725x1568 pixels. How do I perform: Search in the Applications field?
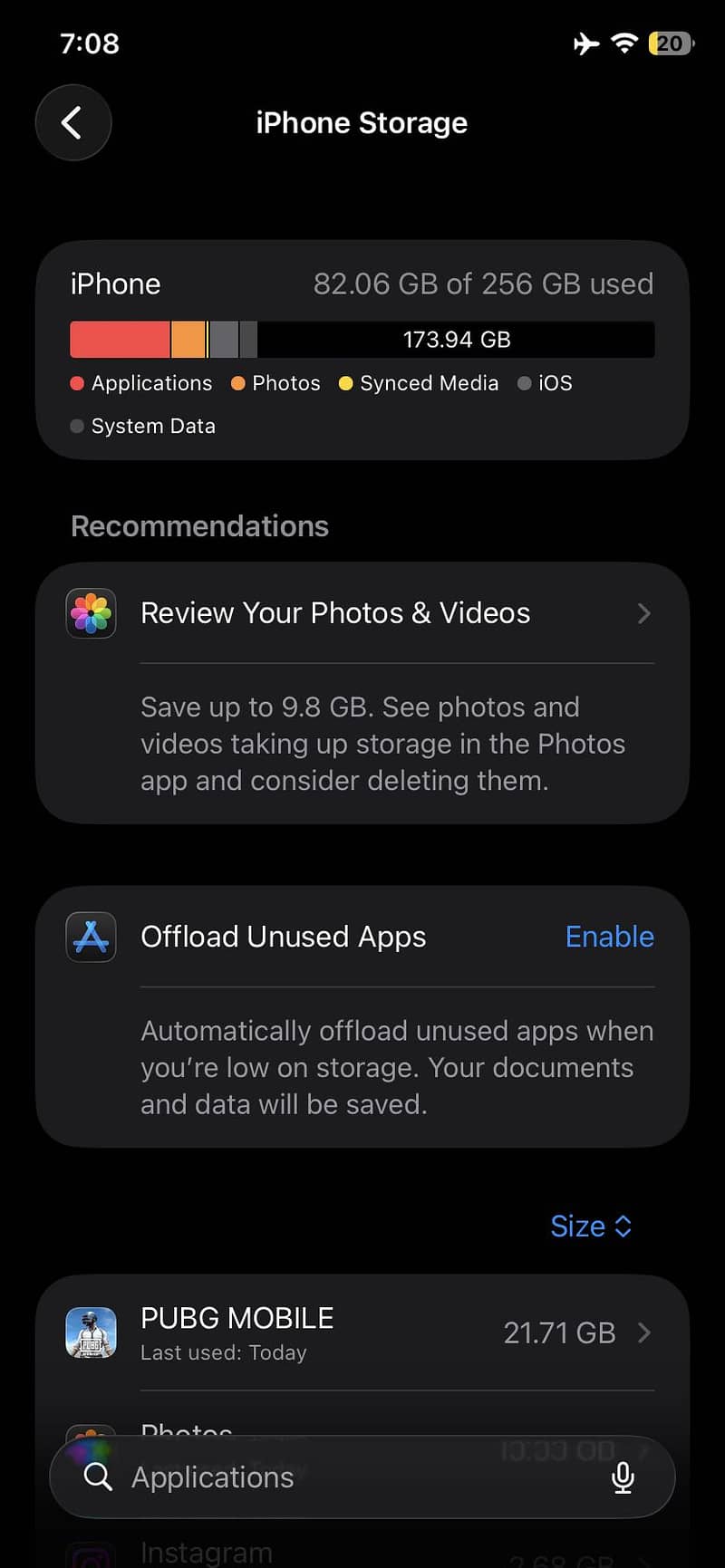point(344,1477)
